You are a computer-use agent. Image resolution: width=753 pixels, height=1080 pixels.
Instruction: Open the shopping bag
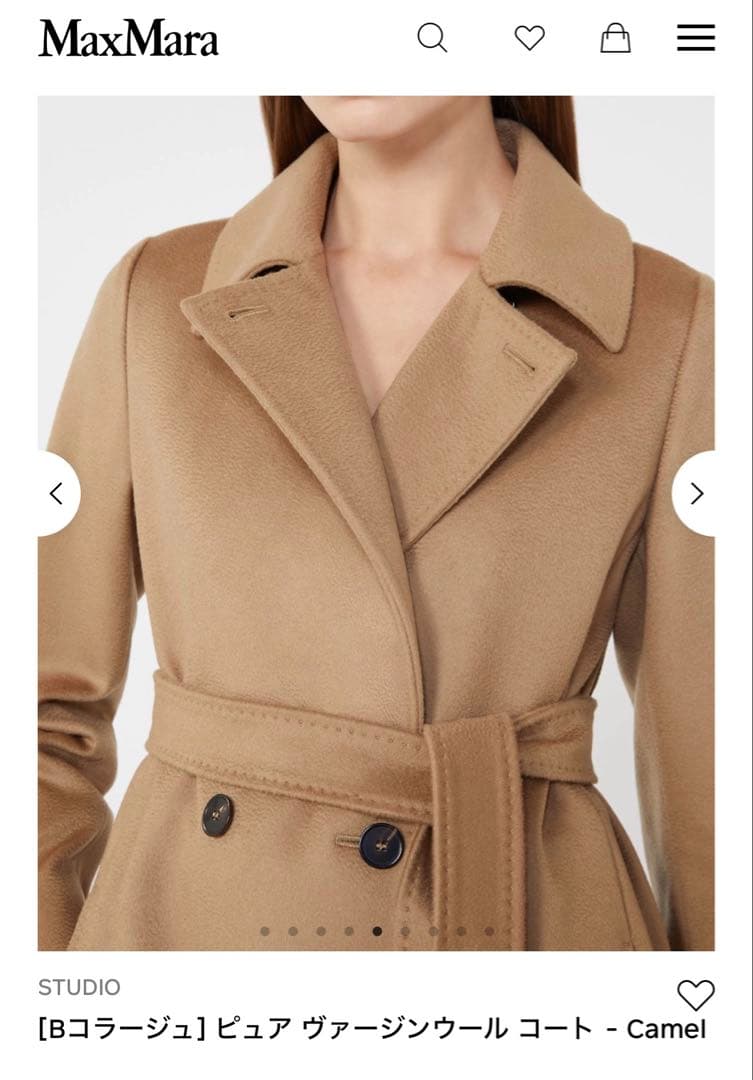(615, 38)
